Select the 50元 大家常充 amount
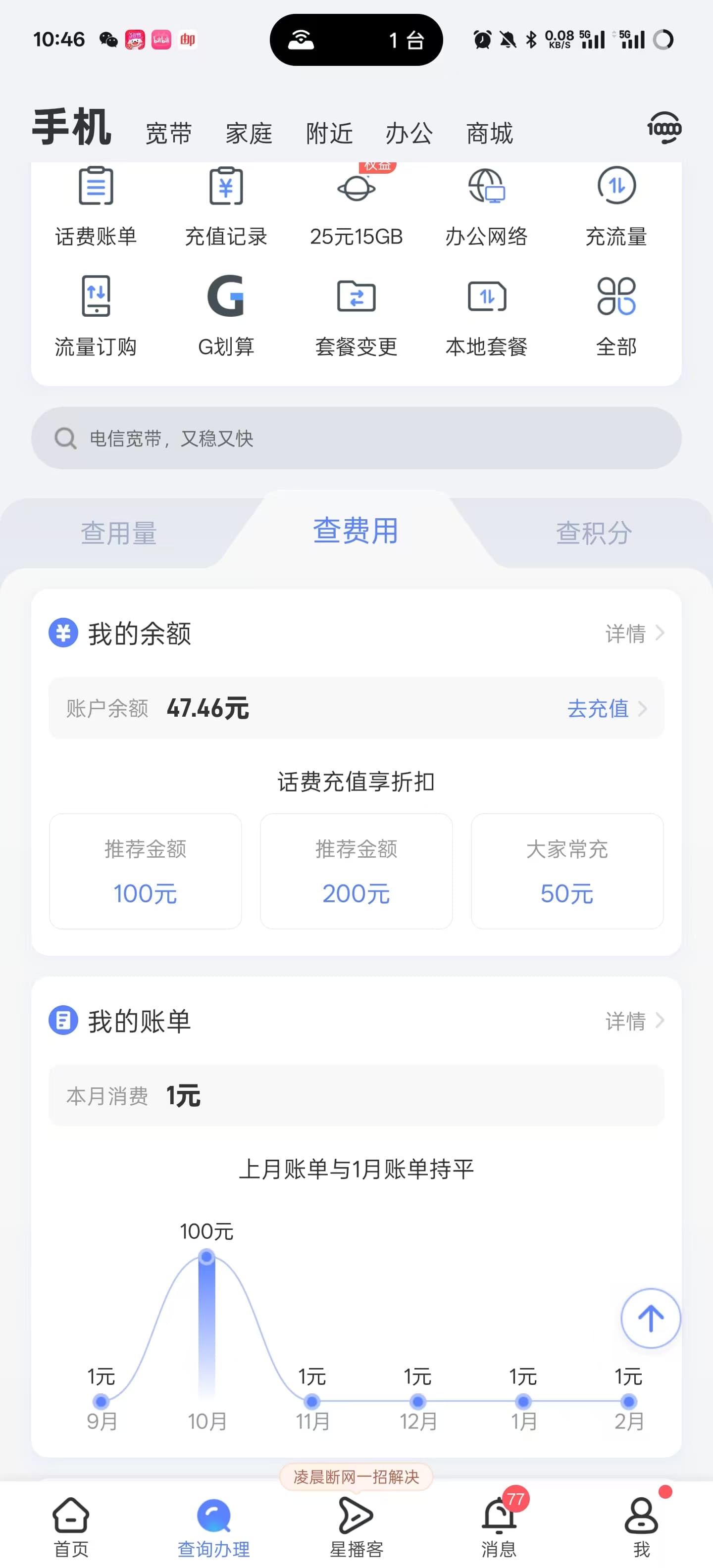The height and width of the screenshot is (1568, 713). coord(567,871)
